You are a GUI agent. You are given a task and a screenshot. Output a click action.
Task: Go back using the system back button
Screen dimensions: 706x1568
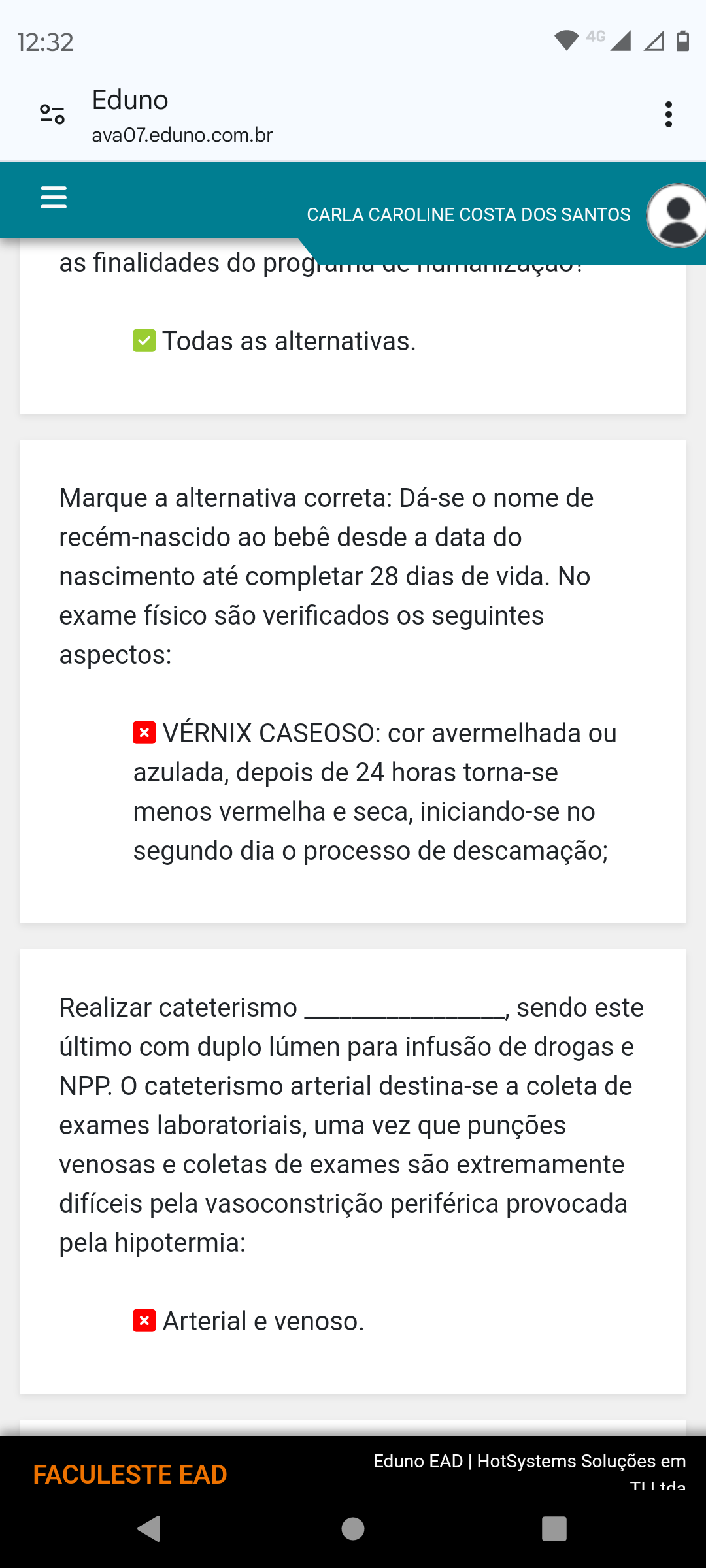point(149,1529)
